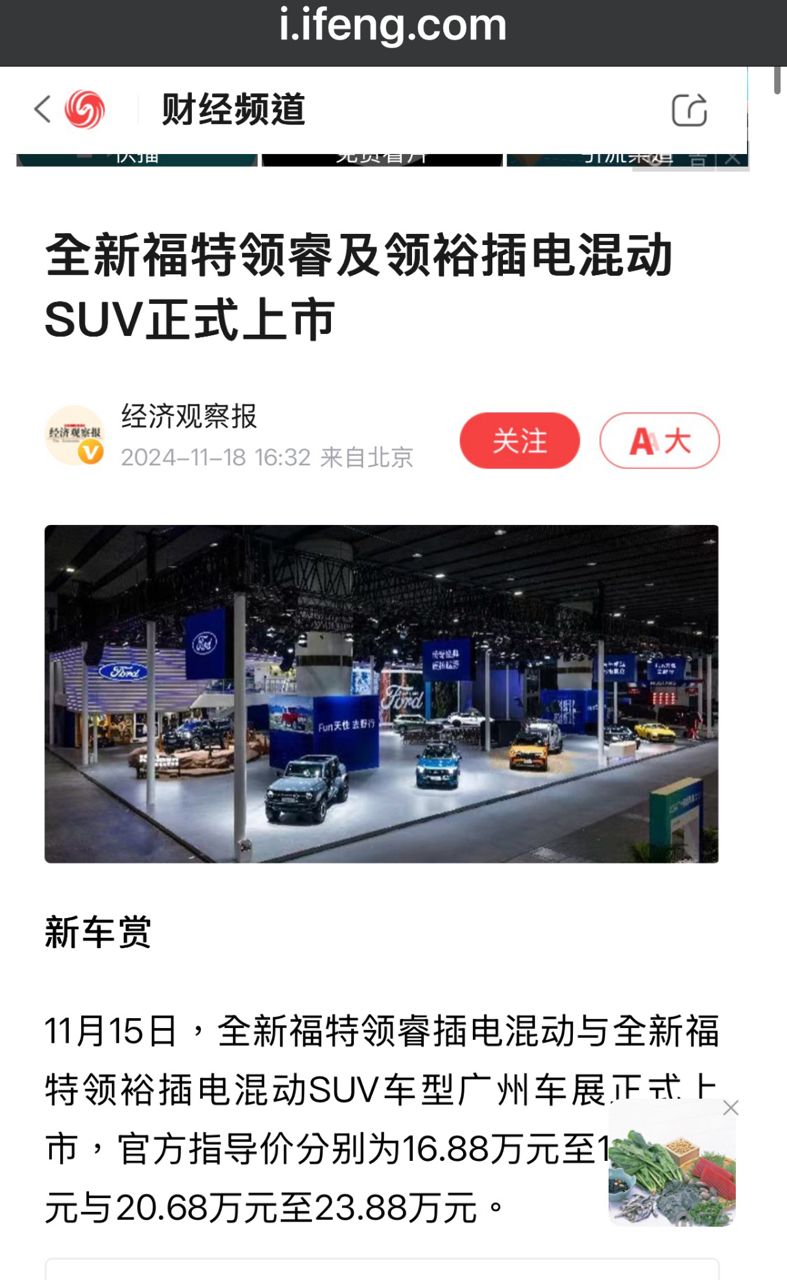This screenshot has height=1280, width=787.
Task: Follow 经济观察报 with the 关注 button
Action: [x=519, y=441]
